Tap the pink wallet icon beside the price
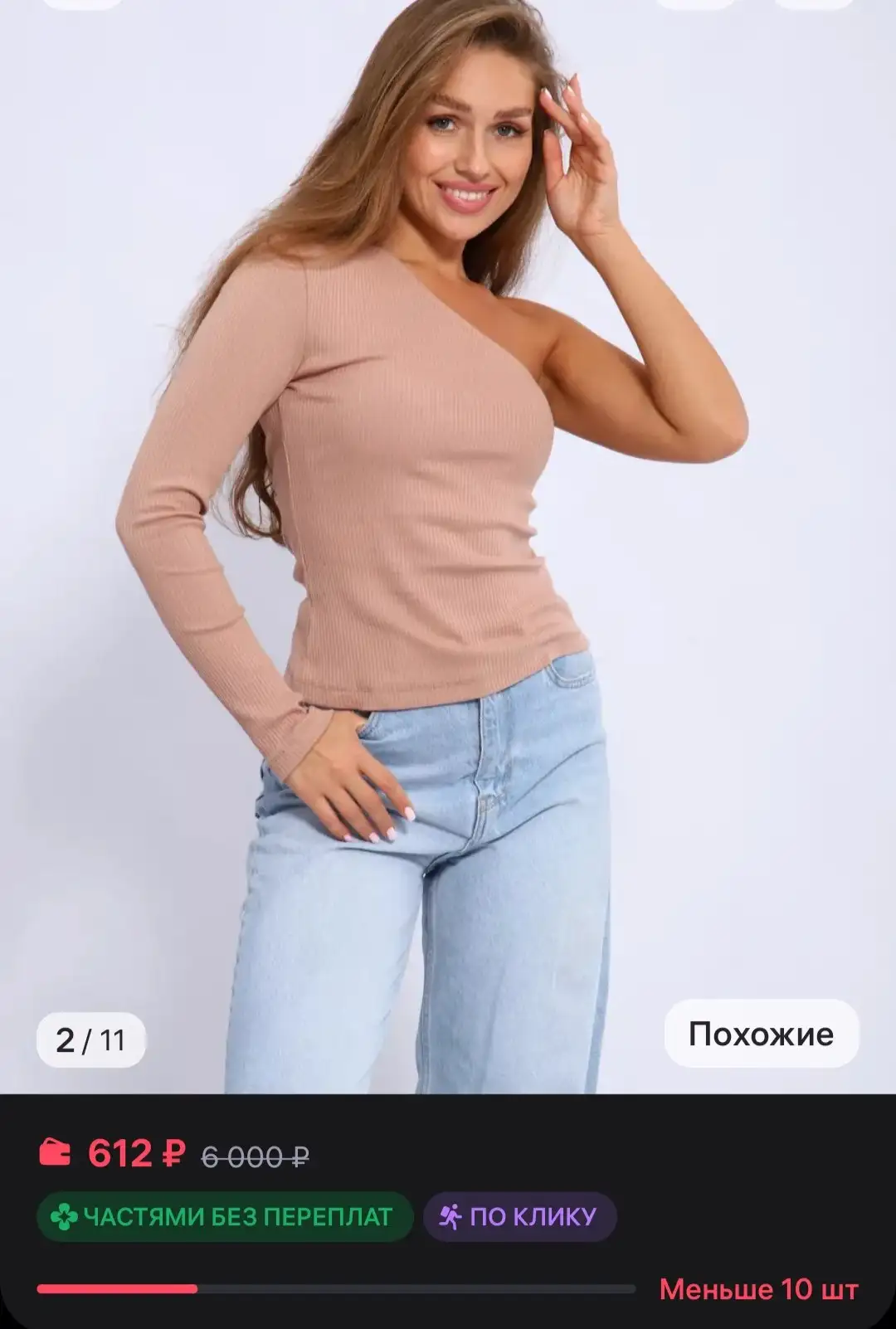The width and height of the screenshot is (896, 1329). (56, 1151)
